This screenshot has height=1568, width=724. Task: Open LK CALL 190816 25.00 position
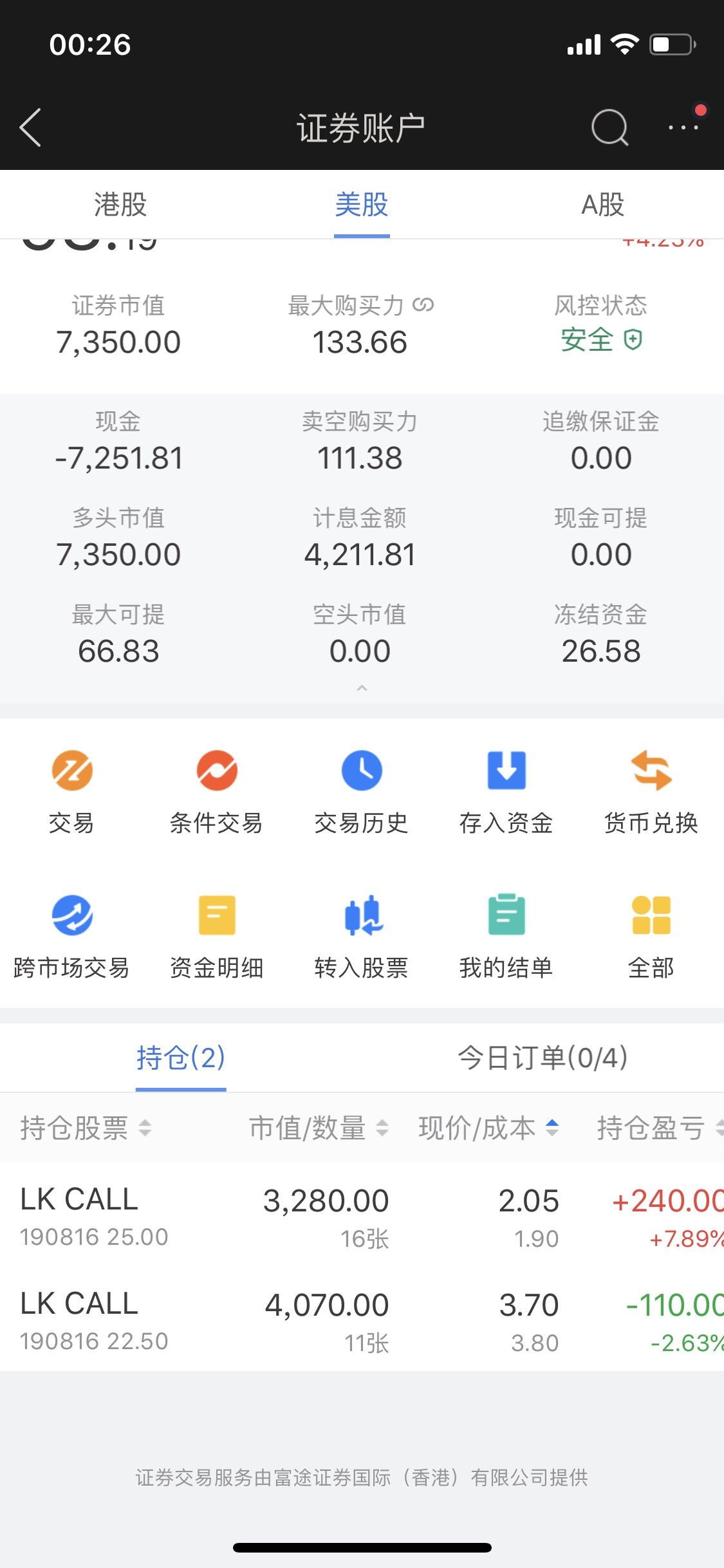point(362,1216)
